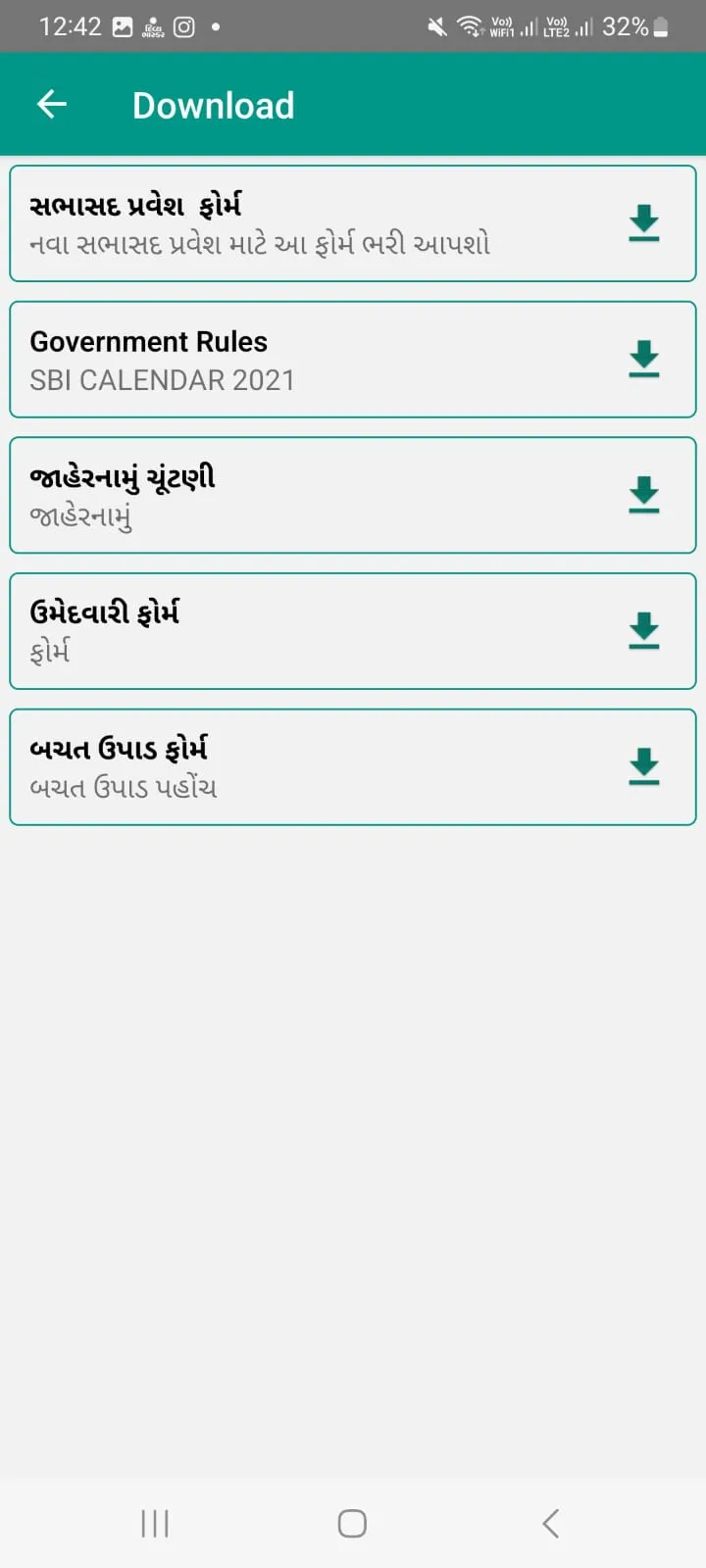Download the સભાસદ પ્રવેશ ફોર્મ file

pyautogui.click(x=643, y=223)
